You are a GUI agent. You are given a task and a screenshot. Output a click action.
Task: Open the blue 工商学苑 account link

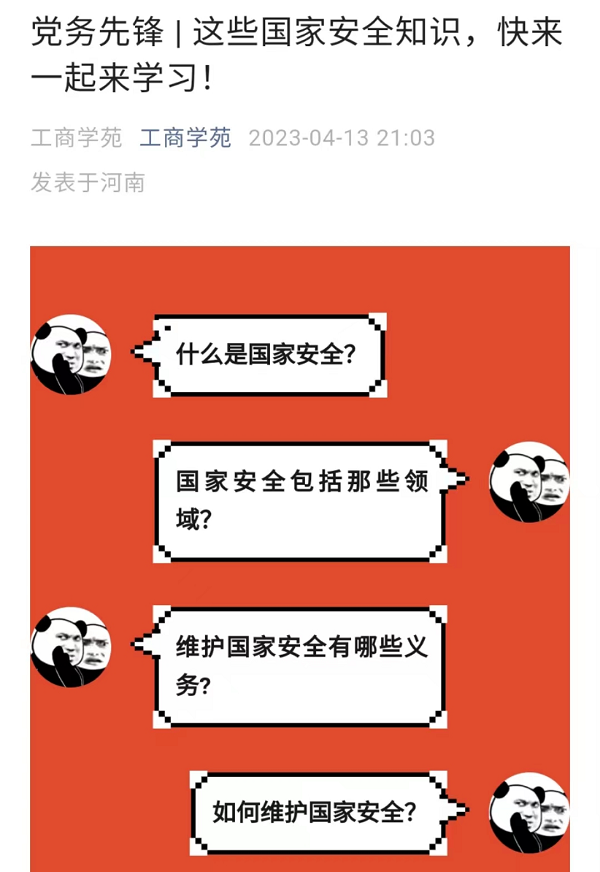pos(185,138)
